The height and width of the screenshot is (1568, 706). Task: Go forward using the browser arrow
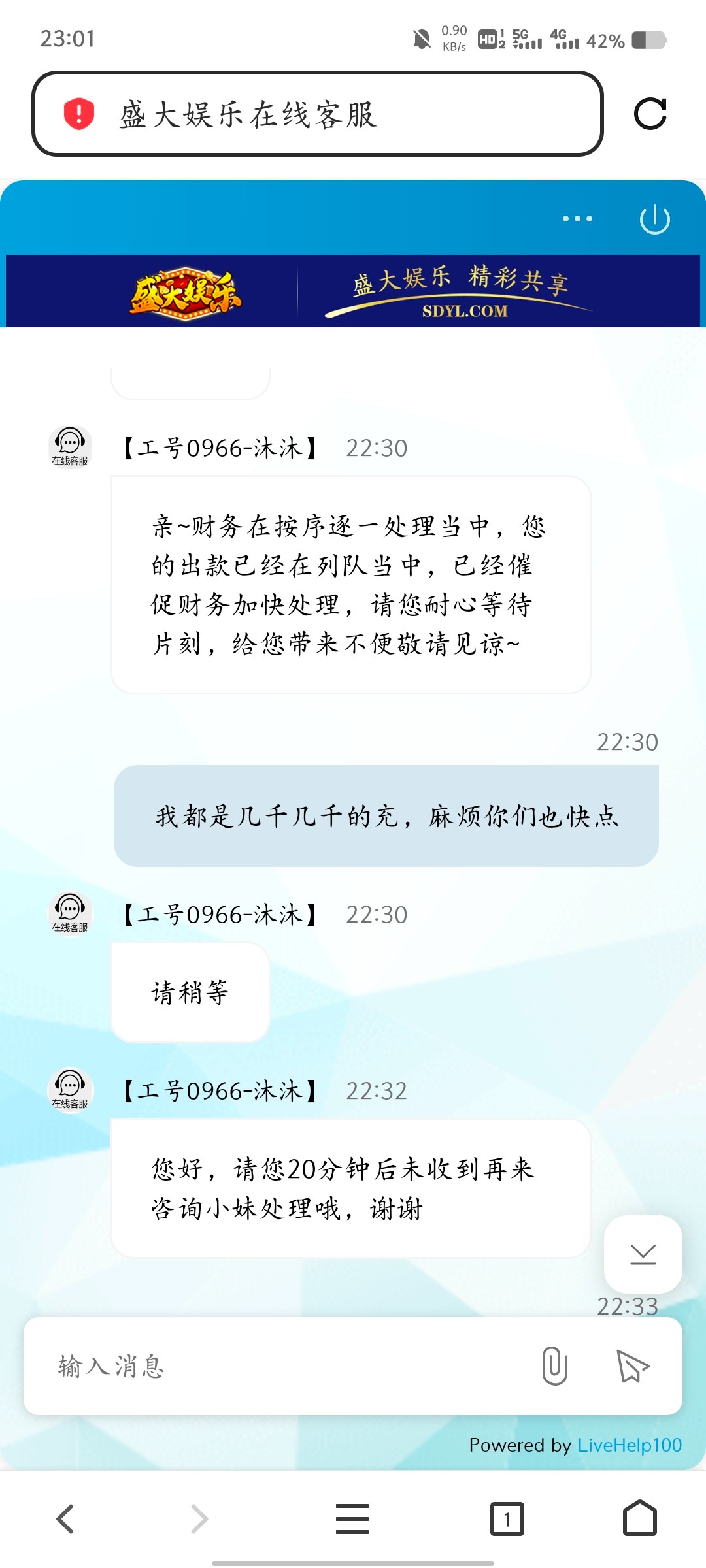pos(199,1519)
